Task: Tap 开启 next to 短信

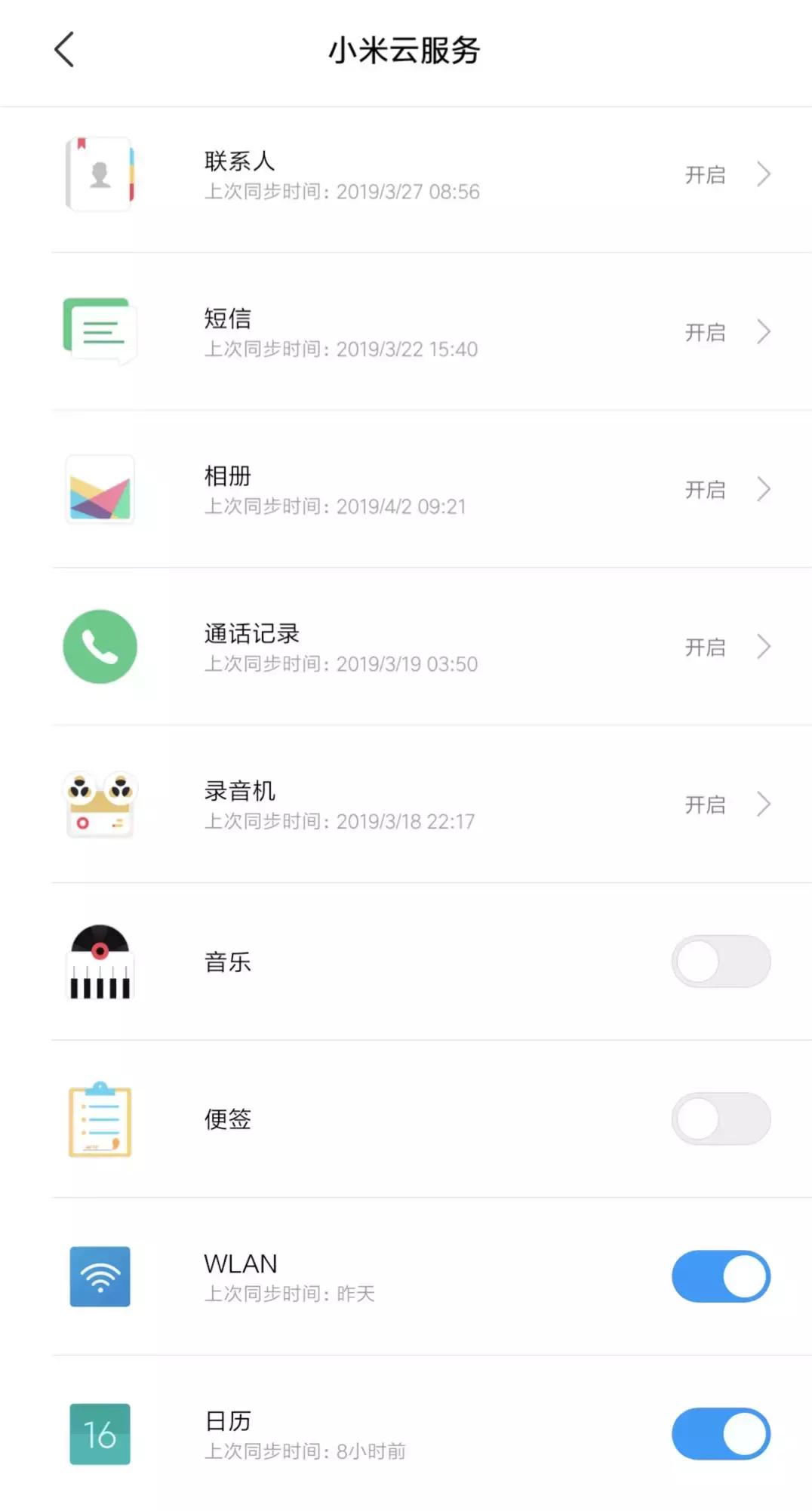Action: point(705,332)
